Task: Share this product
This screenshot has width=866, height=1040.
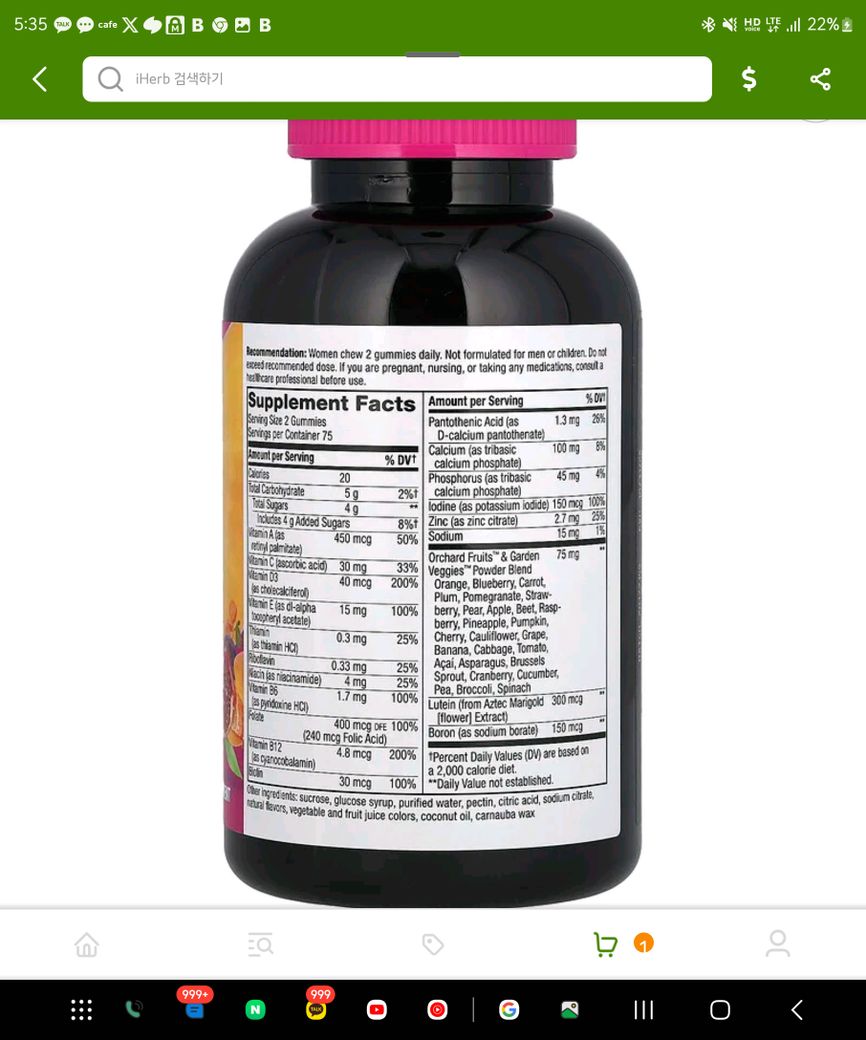Action: coord(820,79)
